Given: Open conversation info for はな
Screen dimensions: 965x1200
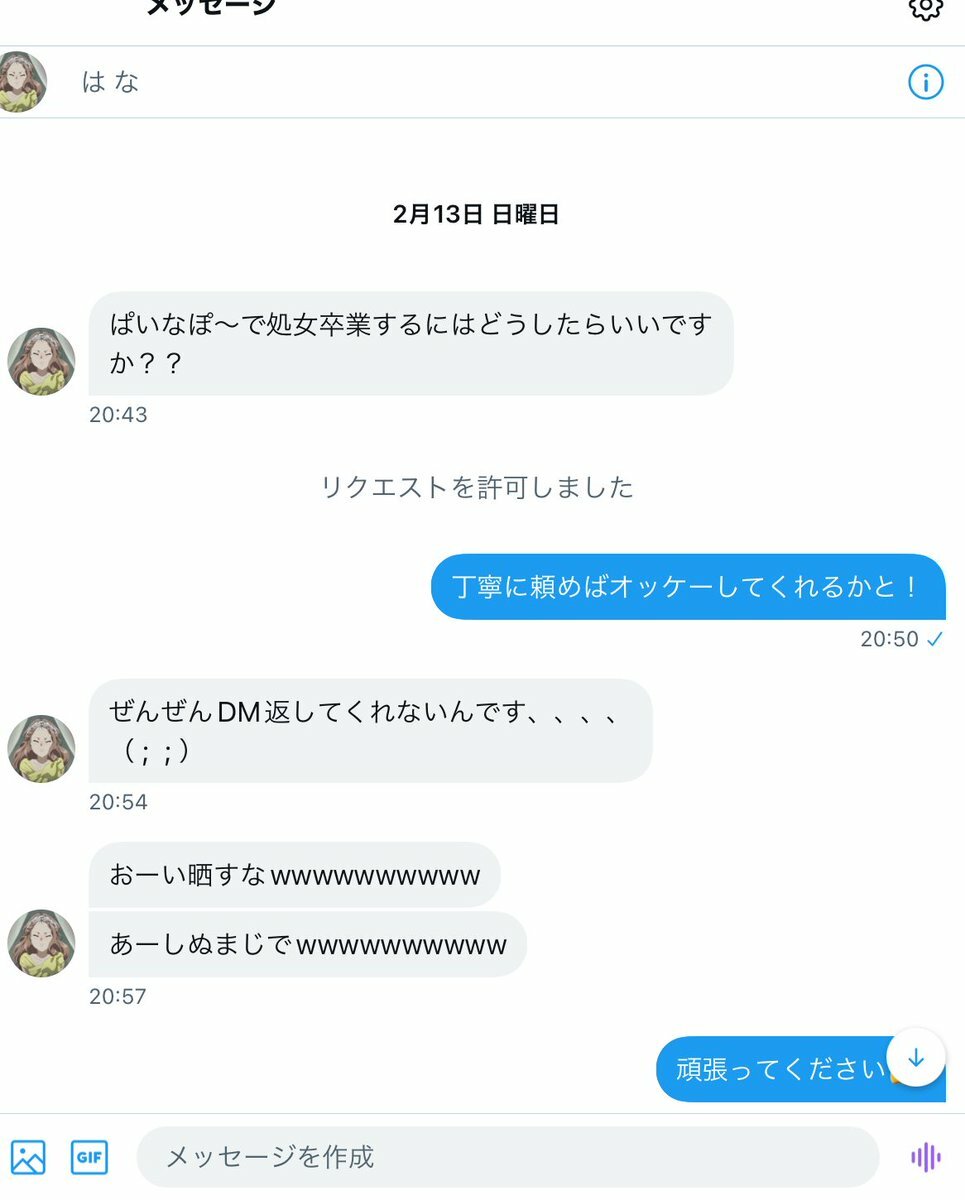Looking at the screenshot, I should [925, 82].
